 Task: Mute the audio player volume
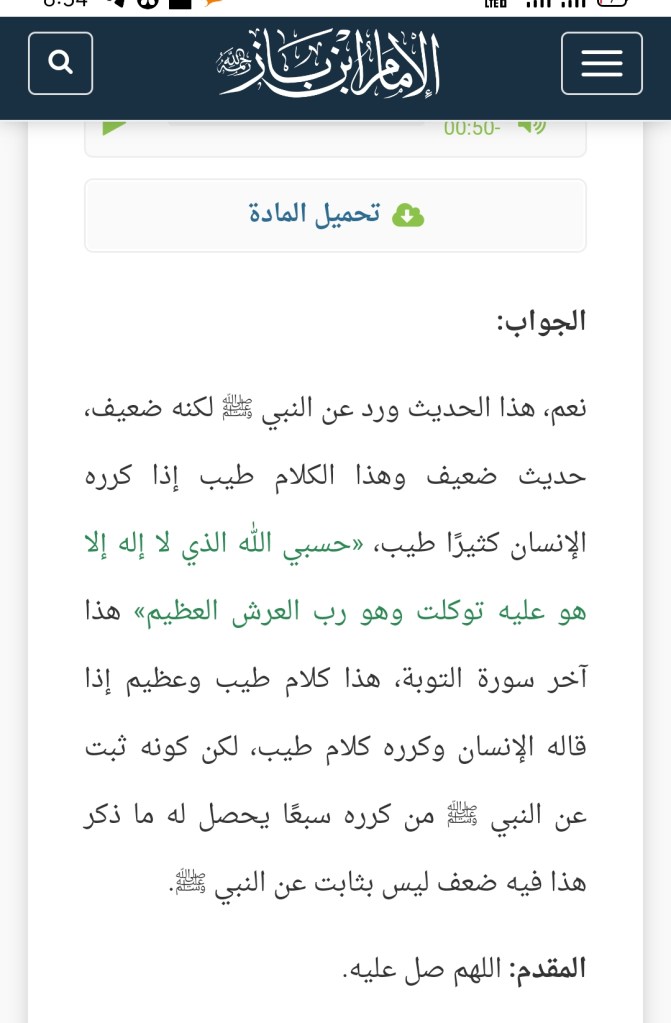pyautogui.click(x=531, y=126)
